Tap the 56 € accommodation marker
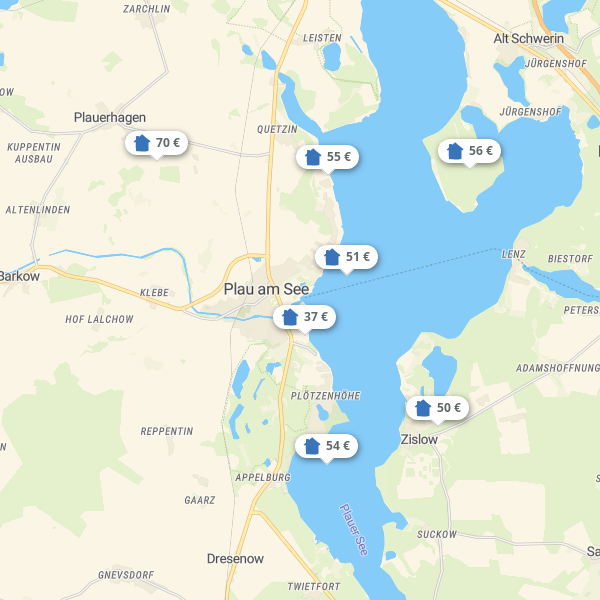The height and width of the screenshot is (600, 600). click(x=470, y=151)
